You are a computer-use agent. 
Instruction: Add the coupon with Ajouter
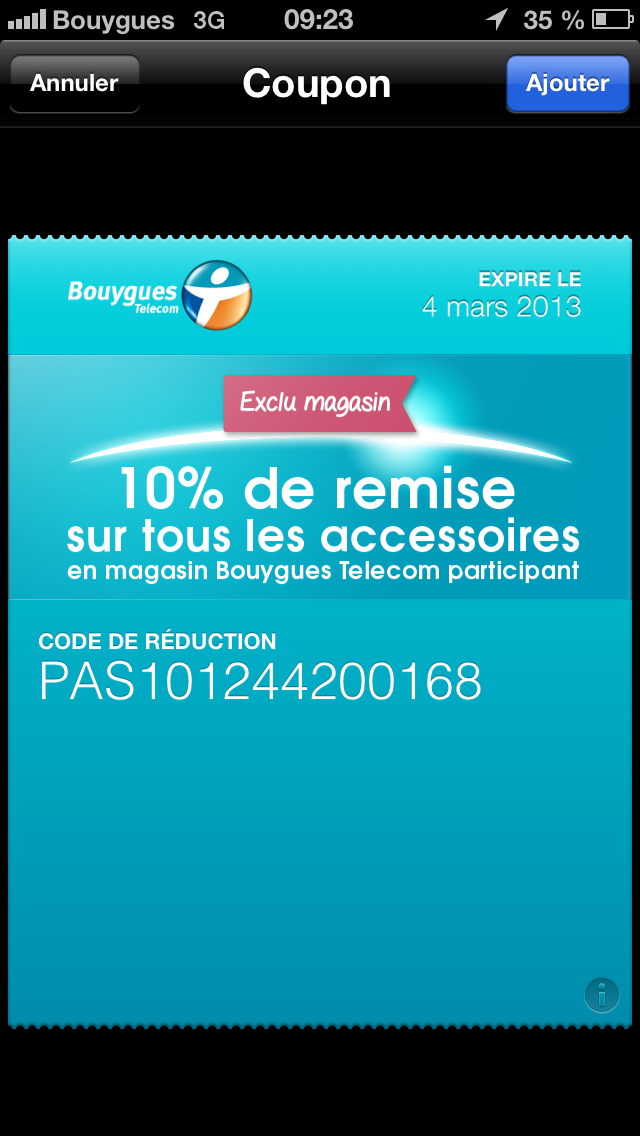pyautogui.click(x=567, y=84)
